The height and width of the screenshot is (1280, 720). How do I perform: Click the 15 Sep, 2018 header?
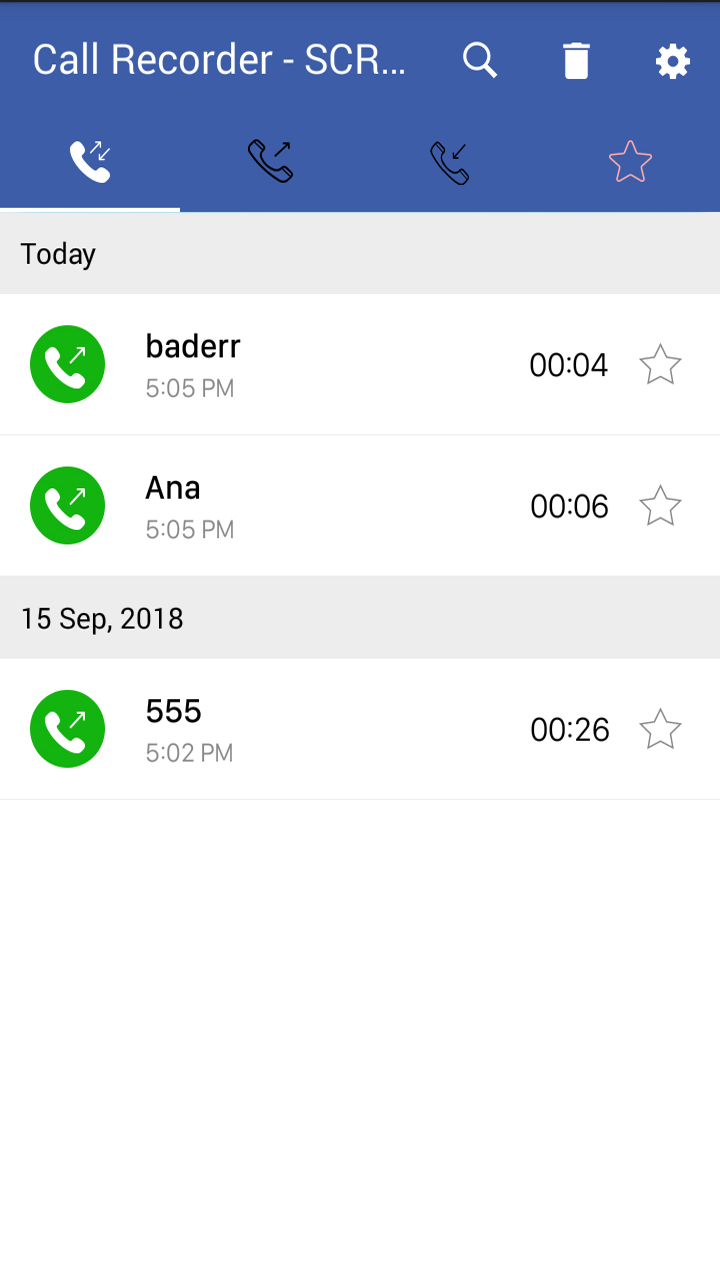[101, 618]
